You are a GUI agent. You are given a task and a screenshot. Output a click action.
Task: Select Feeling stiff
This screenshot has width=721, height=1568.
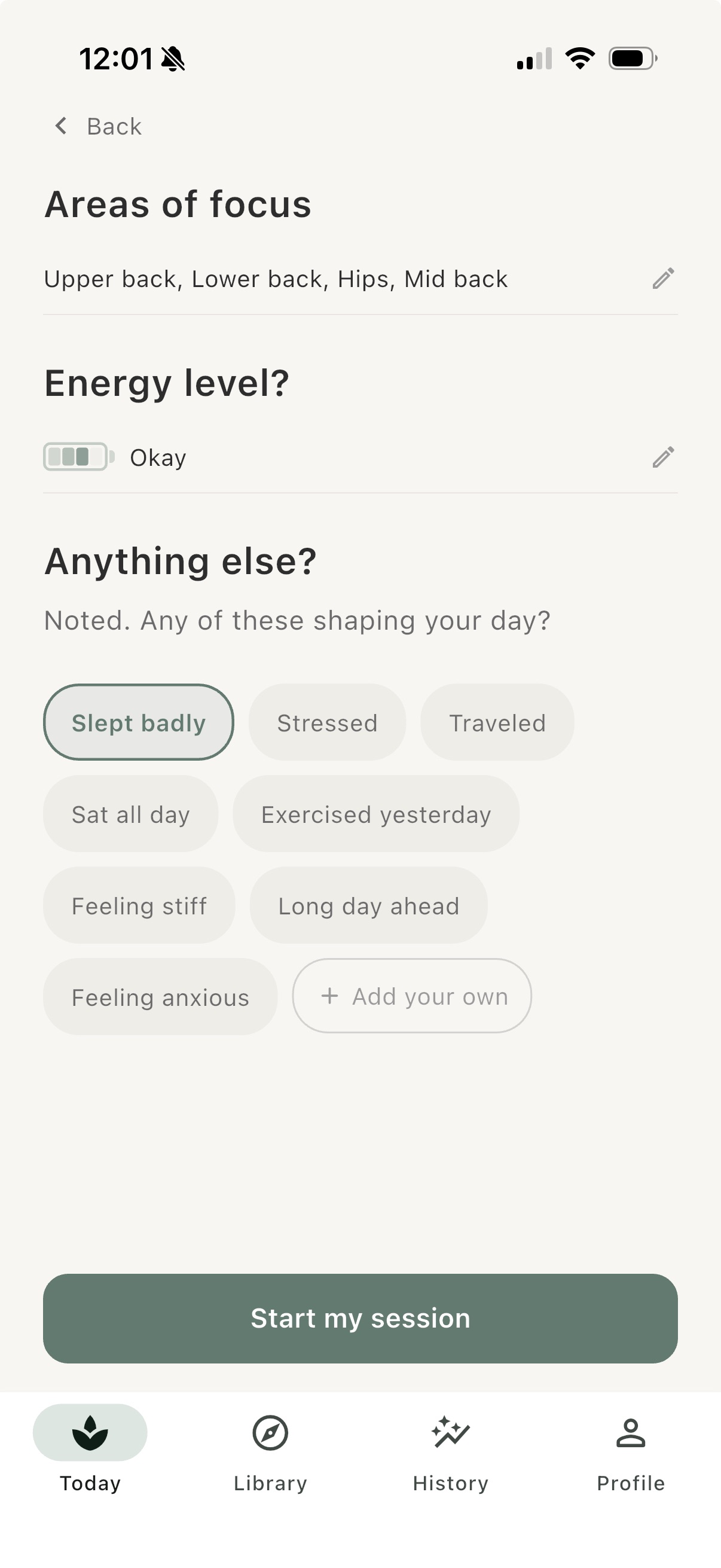pos(139,905)
